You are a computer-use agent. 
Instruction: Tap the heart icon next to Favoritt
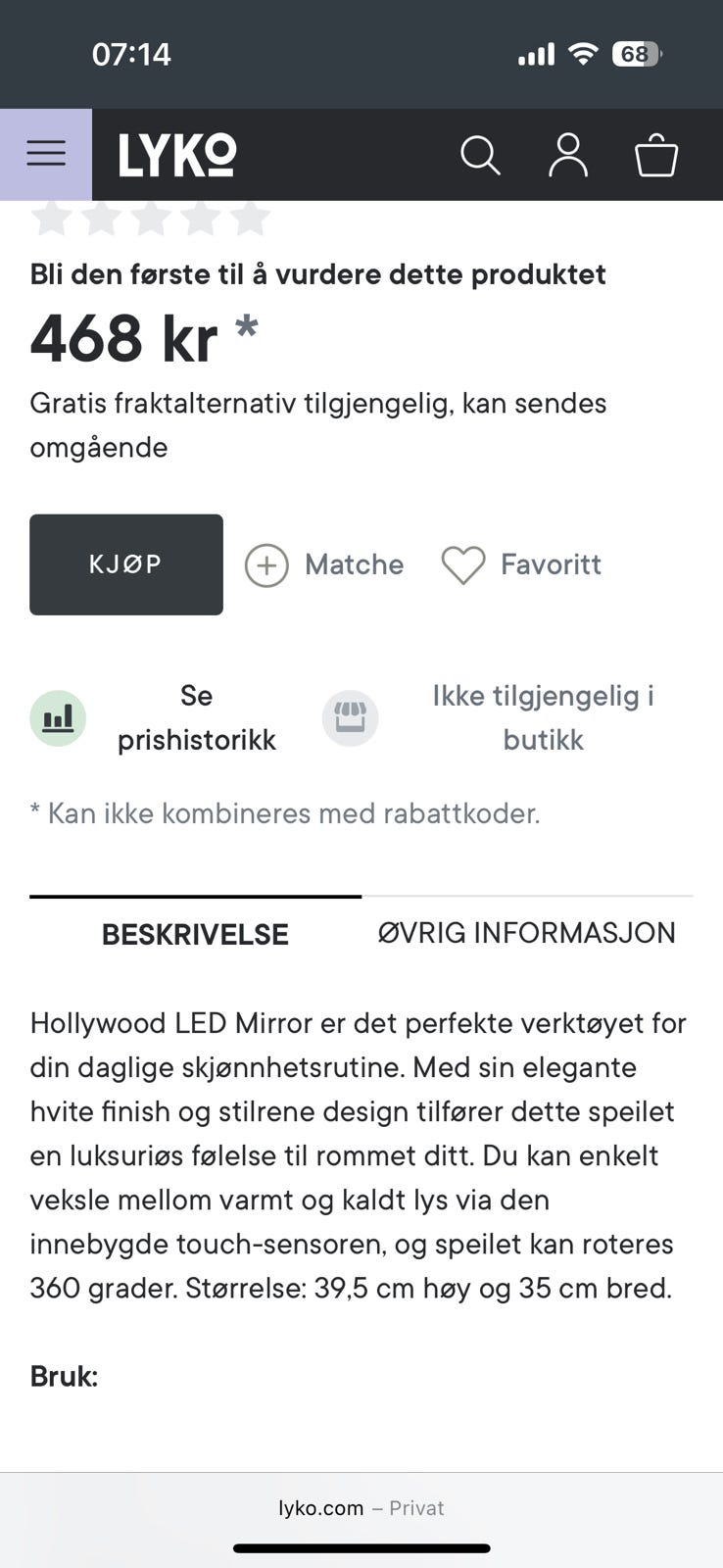coord(462,564)
